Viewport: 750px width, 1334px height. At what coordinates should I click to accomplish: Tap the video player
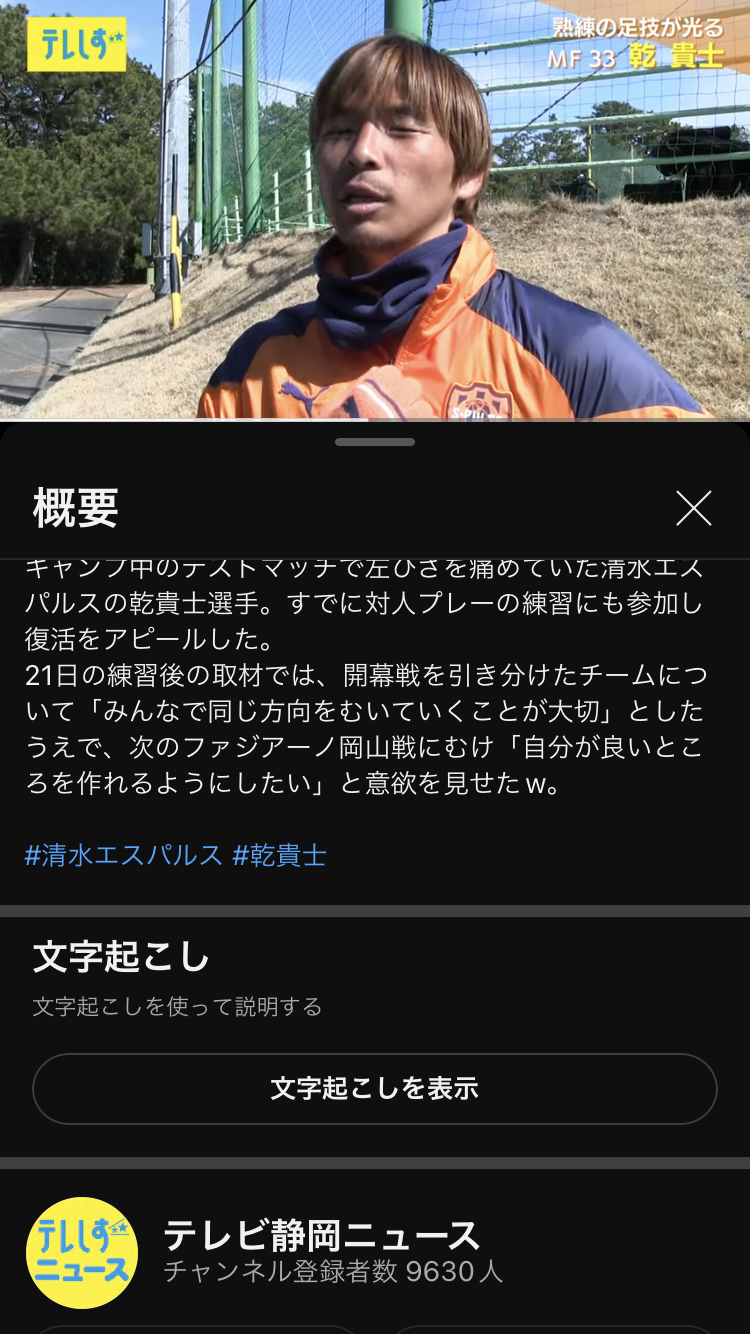tap(375, 210)
